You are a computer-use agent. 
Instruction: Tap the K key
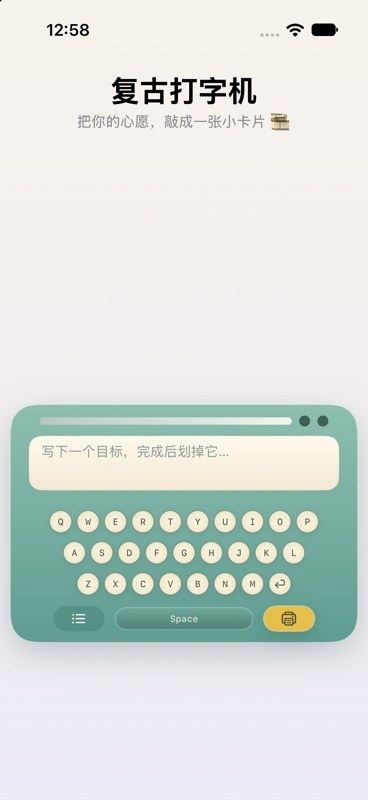(266, 553)
